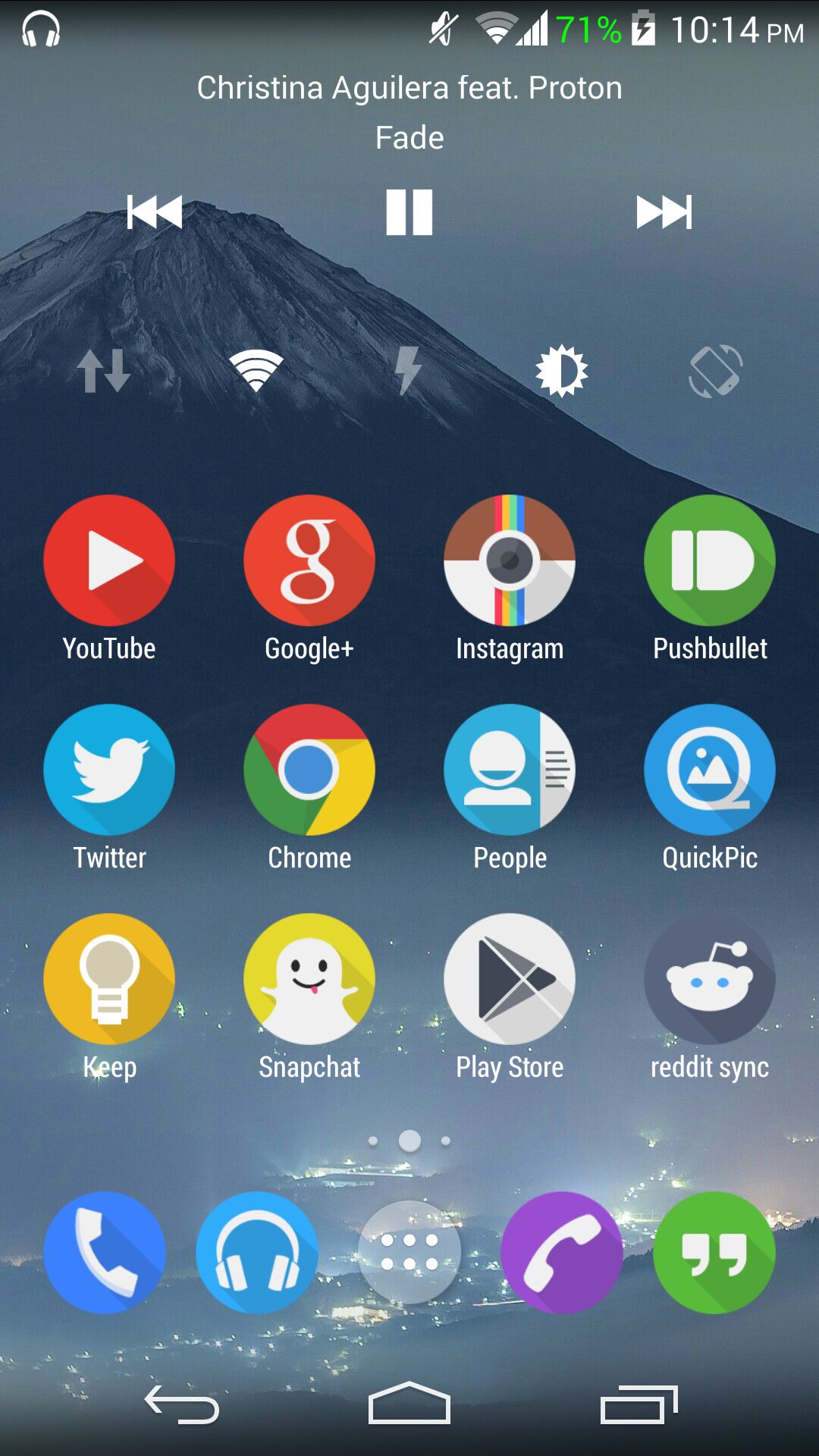Open the Play Store
Image resolution: width=819 pixels, height=1456 pixels.
510,978
